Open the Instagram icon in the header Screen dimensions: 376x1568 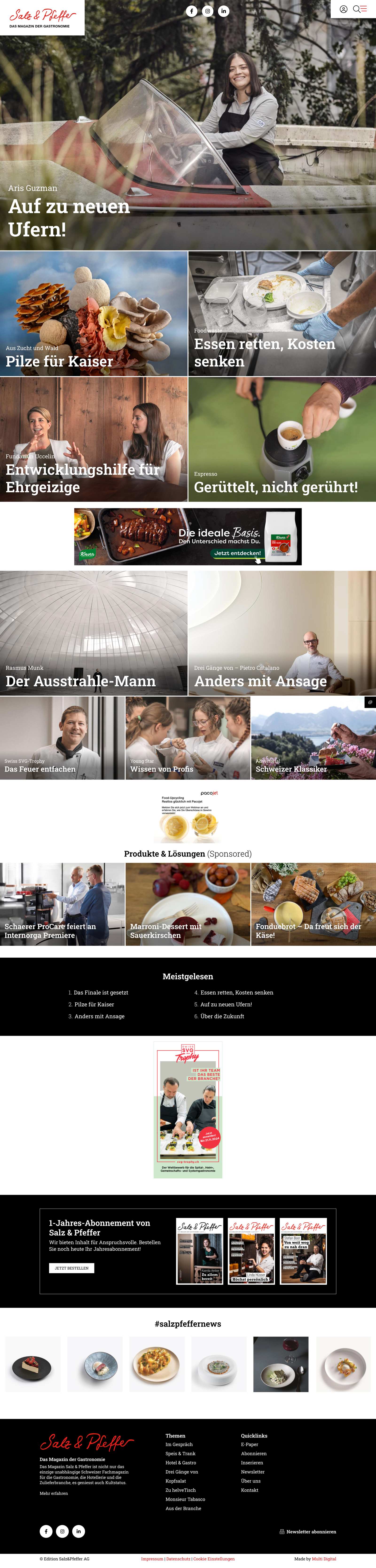208,11
